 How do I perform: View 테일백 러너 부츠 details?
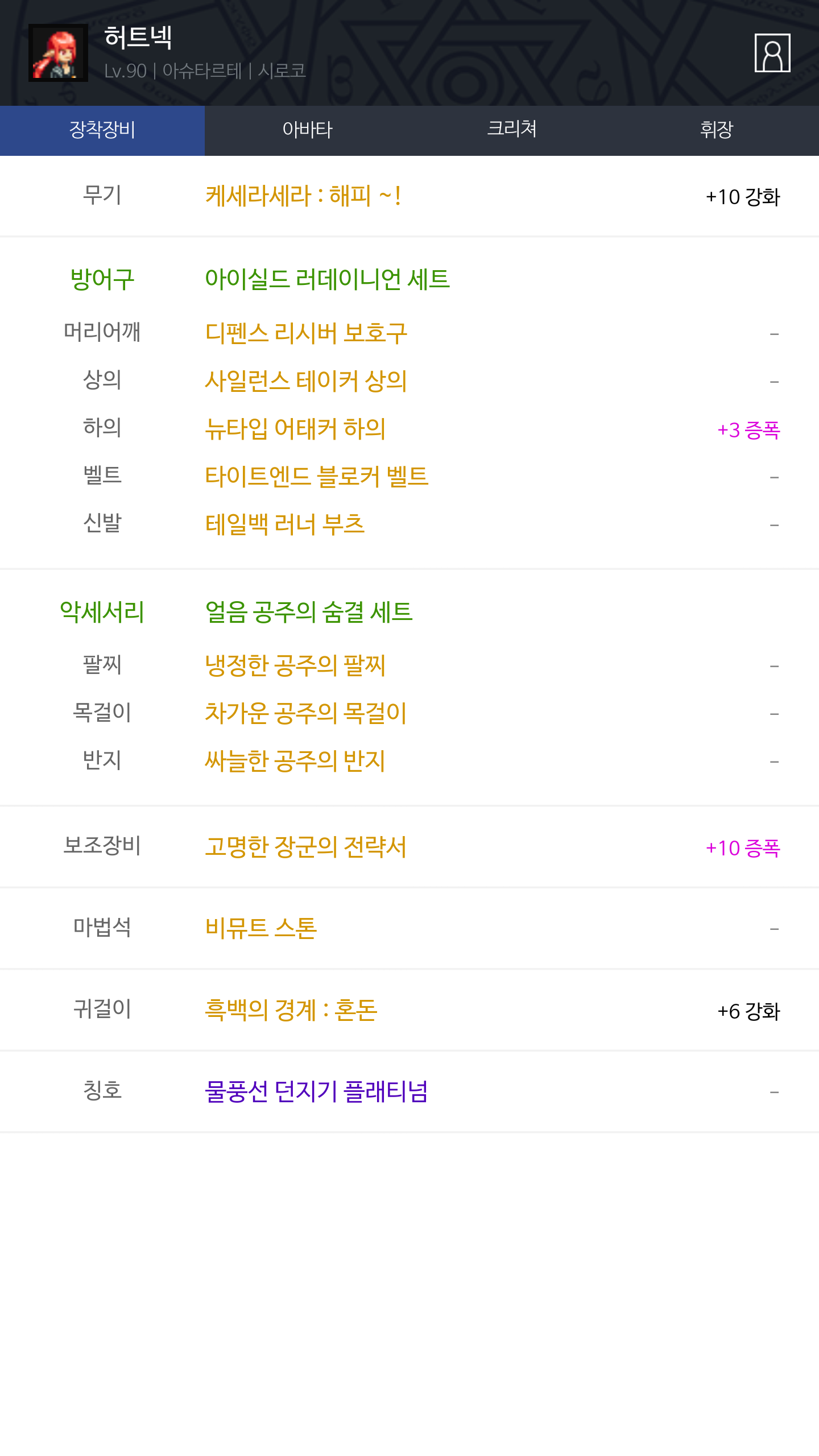click(284, 524)
